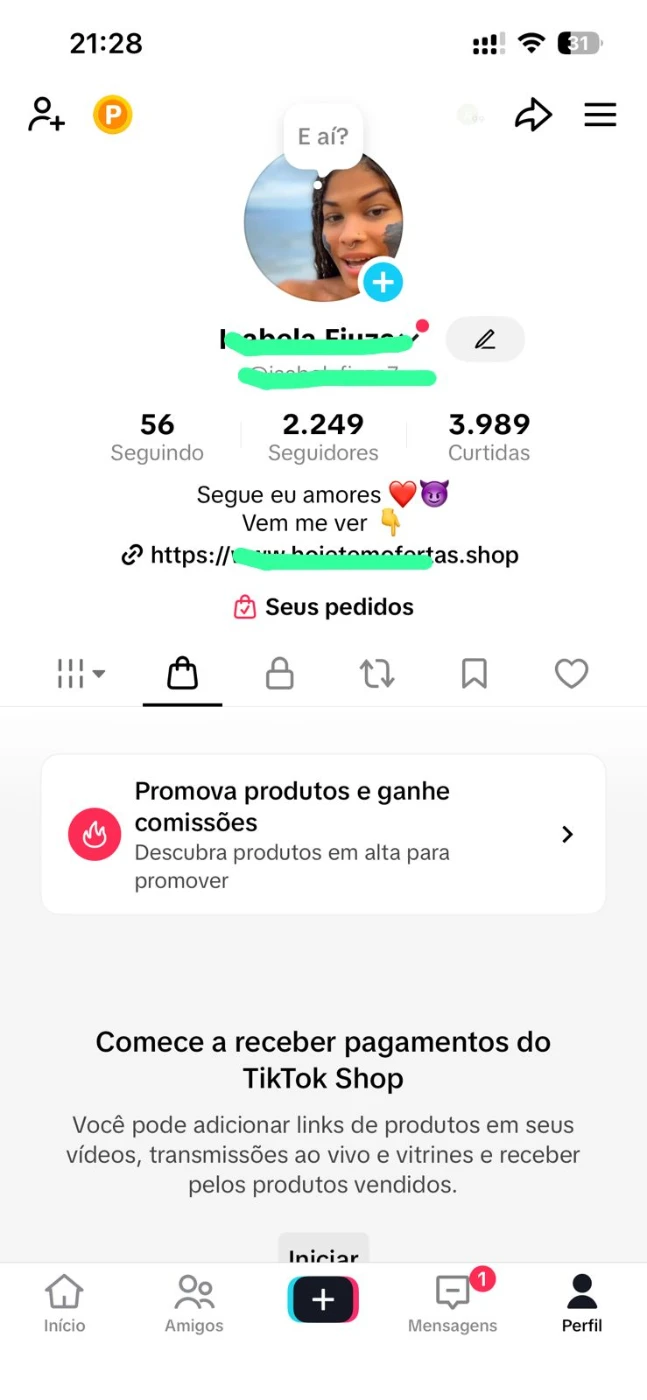Create a new video with plus button
This screenshot has height=1400, width=647.
(x=323, y=1300)
